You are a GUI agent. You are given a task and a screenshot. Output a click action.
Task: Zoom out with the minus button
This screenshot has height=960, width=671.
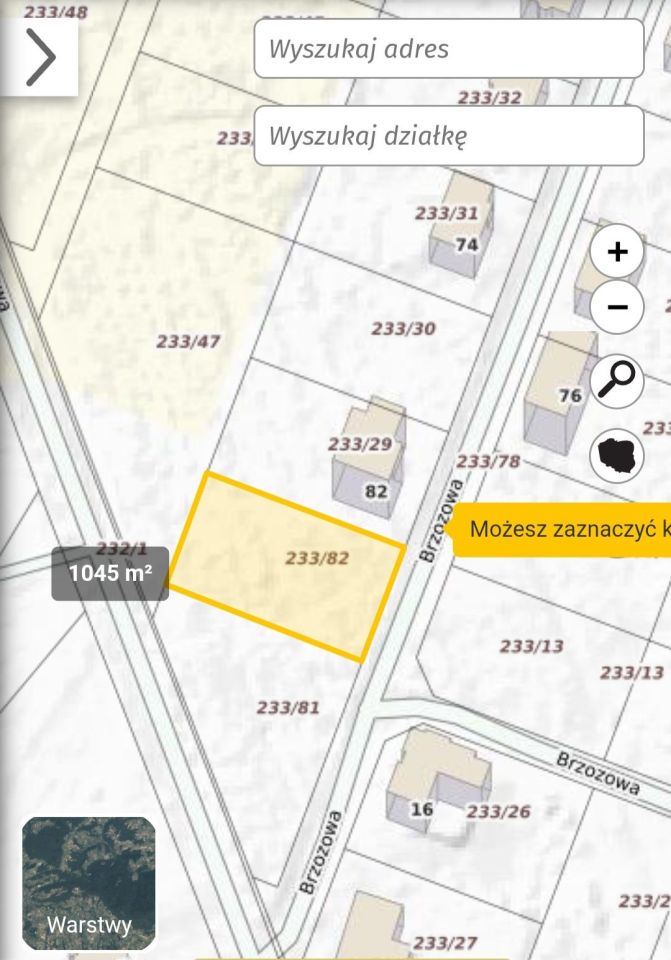(618, 307)
